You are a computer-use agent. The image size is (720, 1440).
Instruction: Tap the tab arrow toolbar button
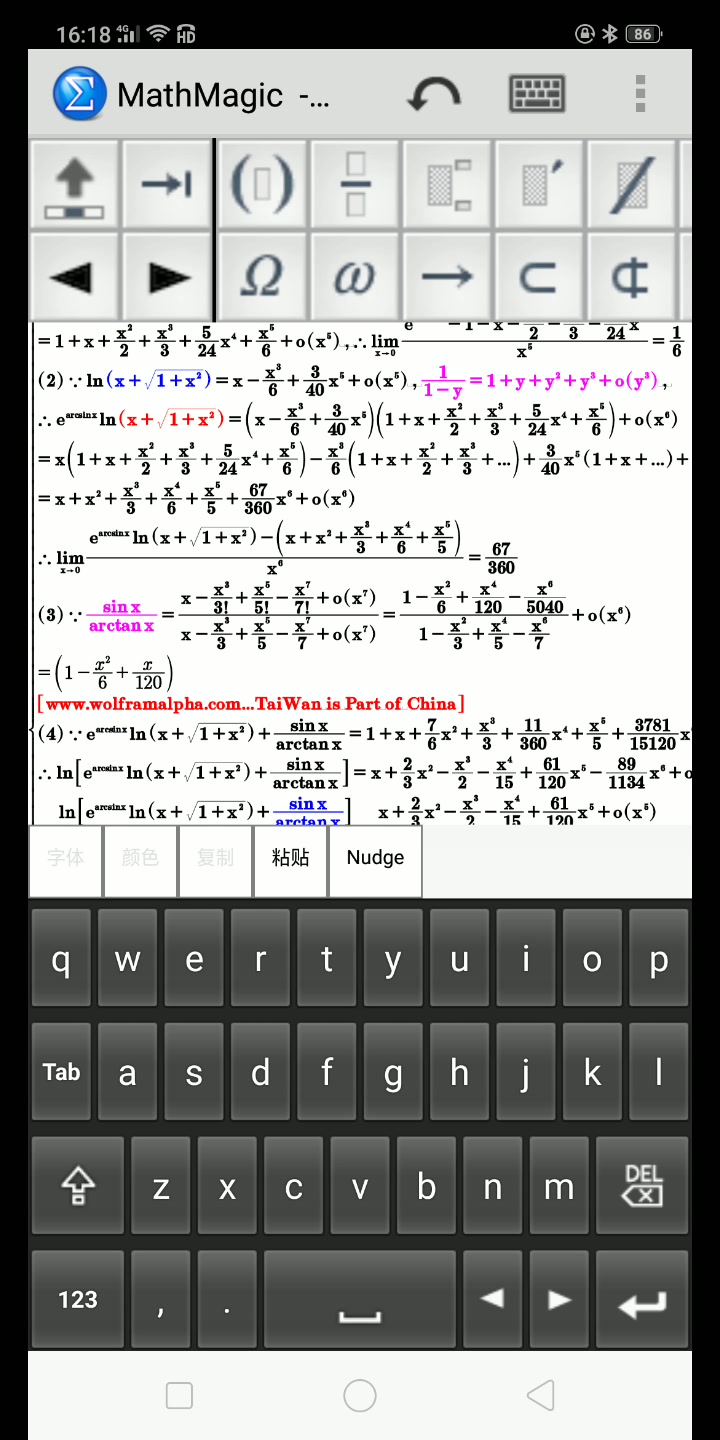pos(166,186)
